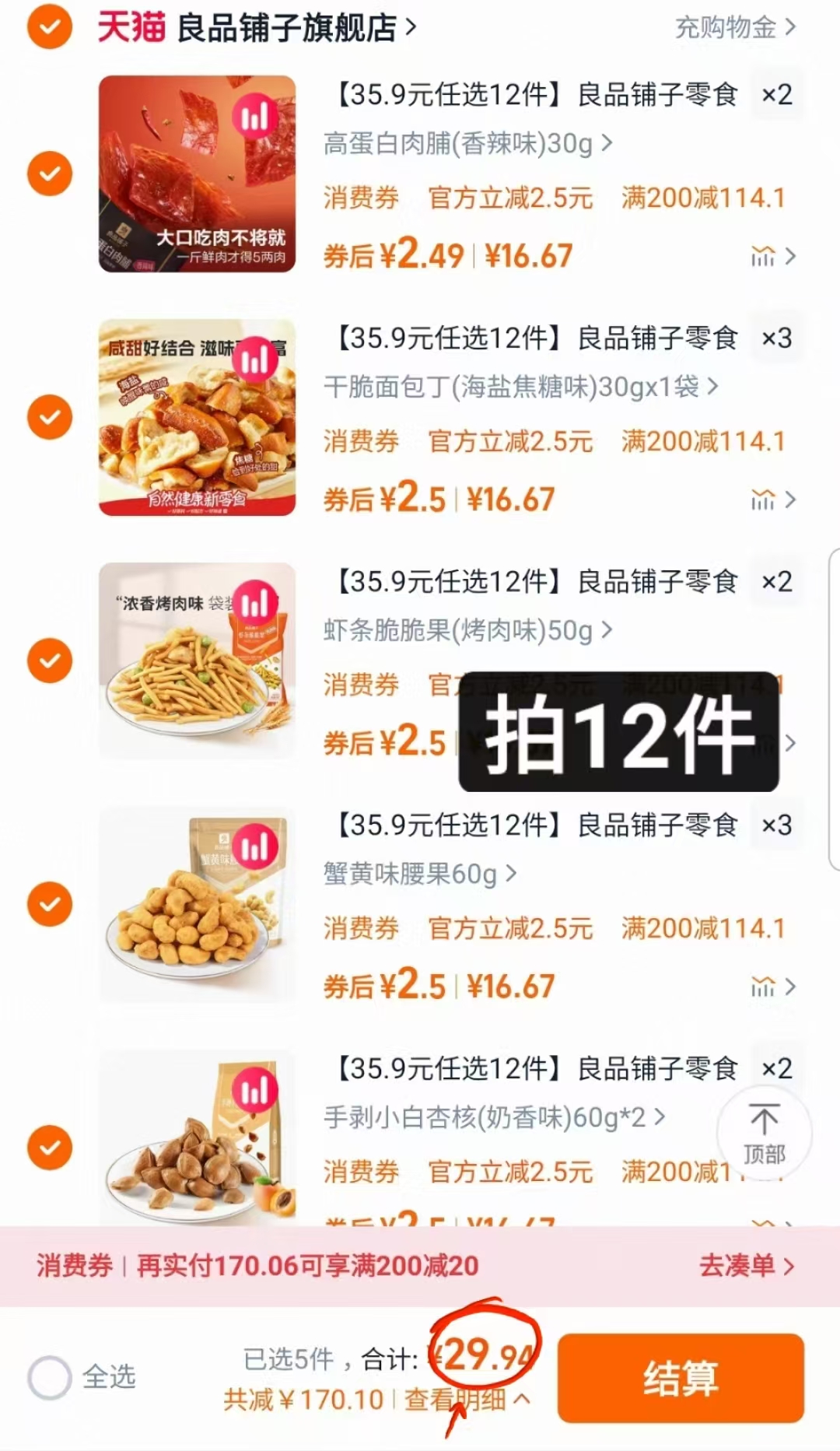Uncheck the 蟹黄味腰果 item checkbox
840x1451 pixels.
pos(49,904)
